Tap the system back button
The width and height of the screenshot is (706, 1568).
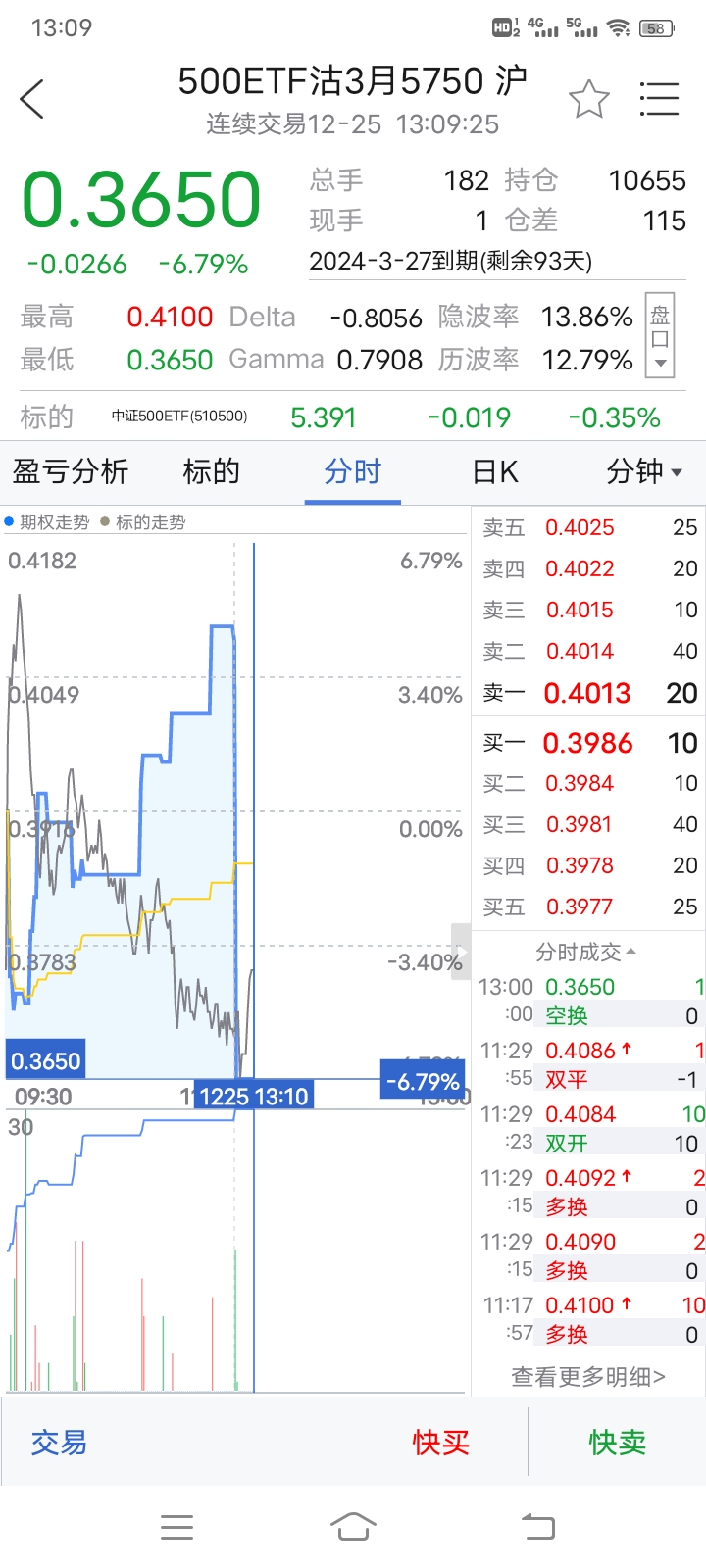coord(537,1527)
